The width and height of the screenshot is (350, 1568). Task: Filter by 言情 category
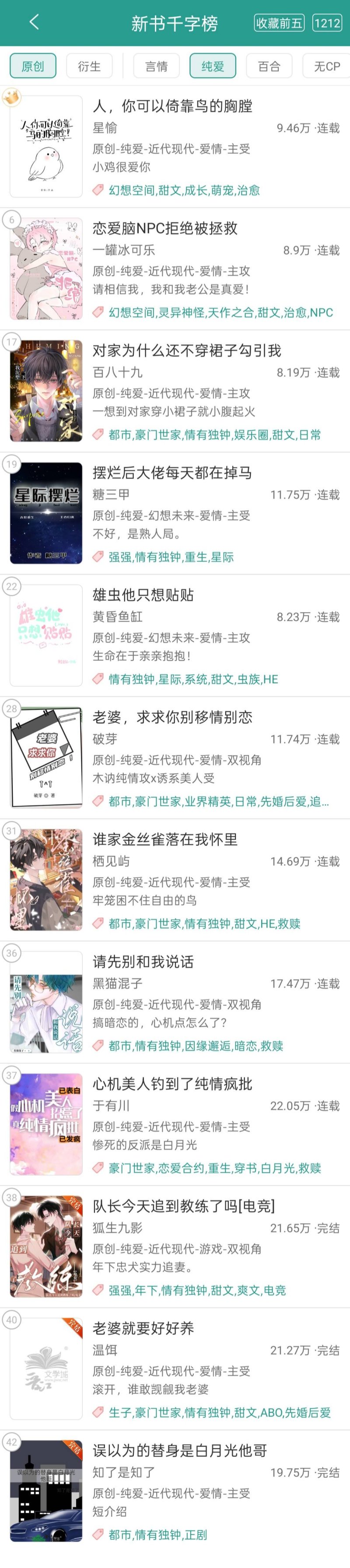tap(157, 66)
